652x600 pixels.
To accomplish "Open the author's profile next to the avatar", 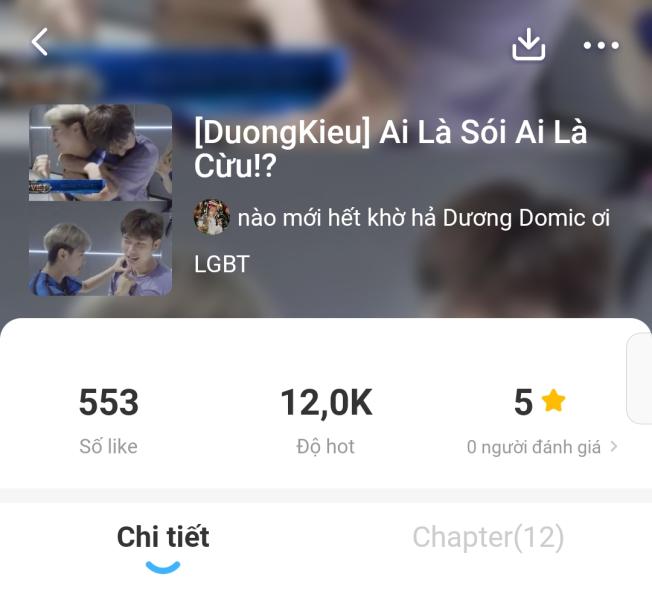I will [x=212, y=217].
